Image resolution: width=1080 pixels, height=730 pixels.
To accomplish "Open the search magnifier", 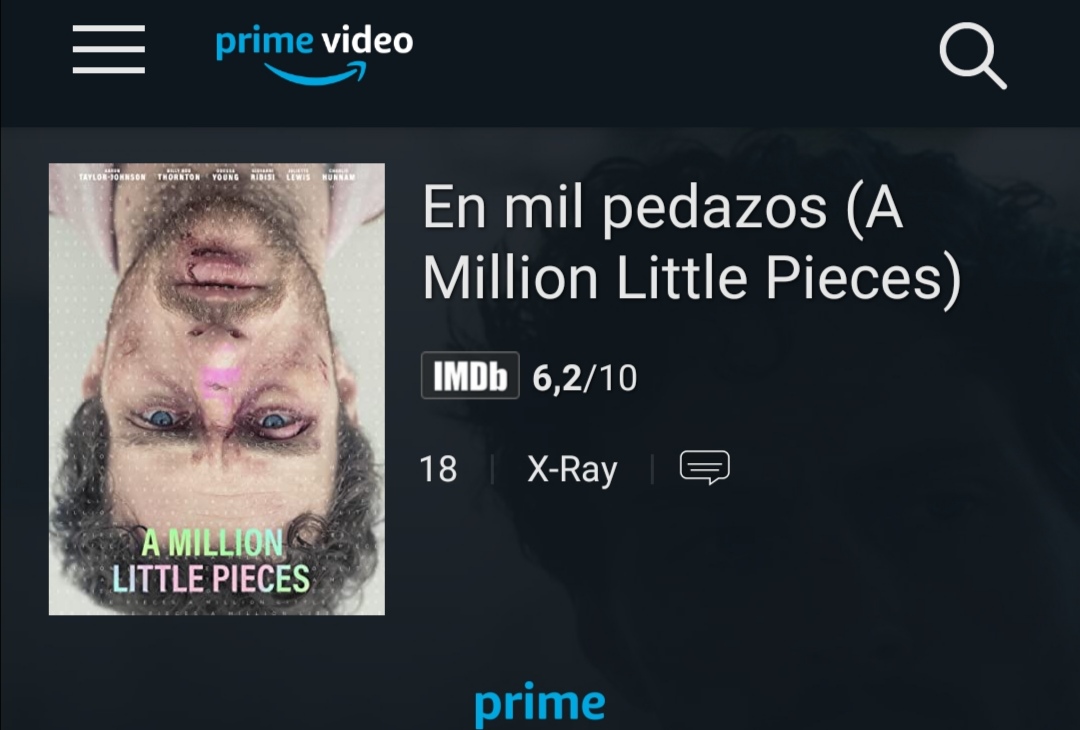I will (972, 55).
